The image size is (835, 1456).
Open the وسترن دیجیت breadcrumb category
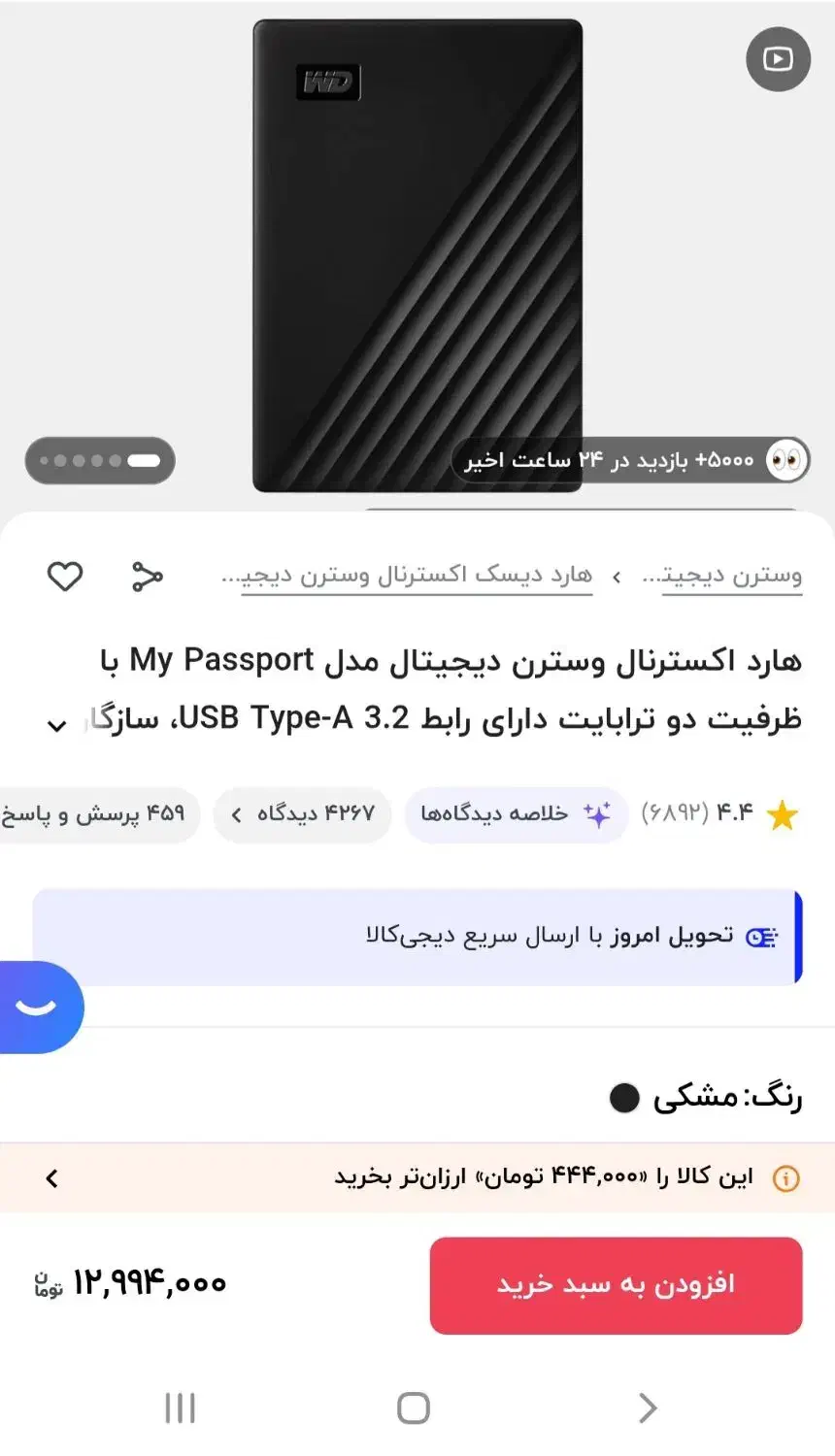(731, 575)
